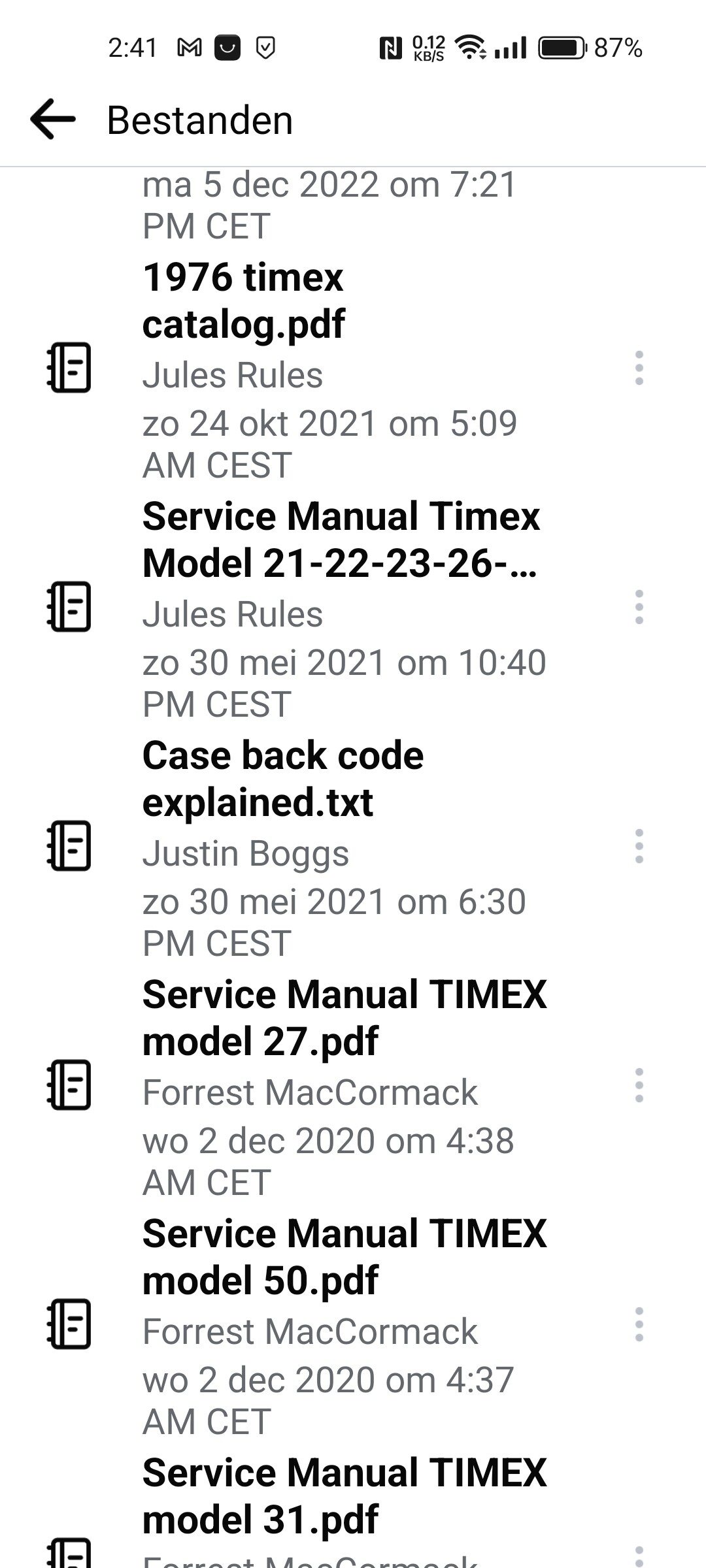Tap the three dots beside TIMEX model 27.pdf
706x1568 pixels.
[x=639, y=1085]
